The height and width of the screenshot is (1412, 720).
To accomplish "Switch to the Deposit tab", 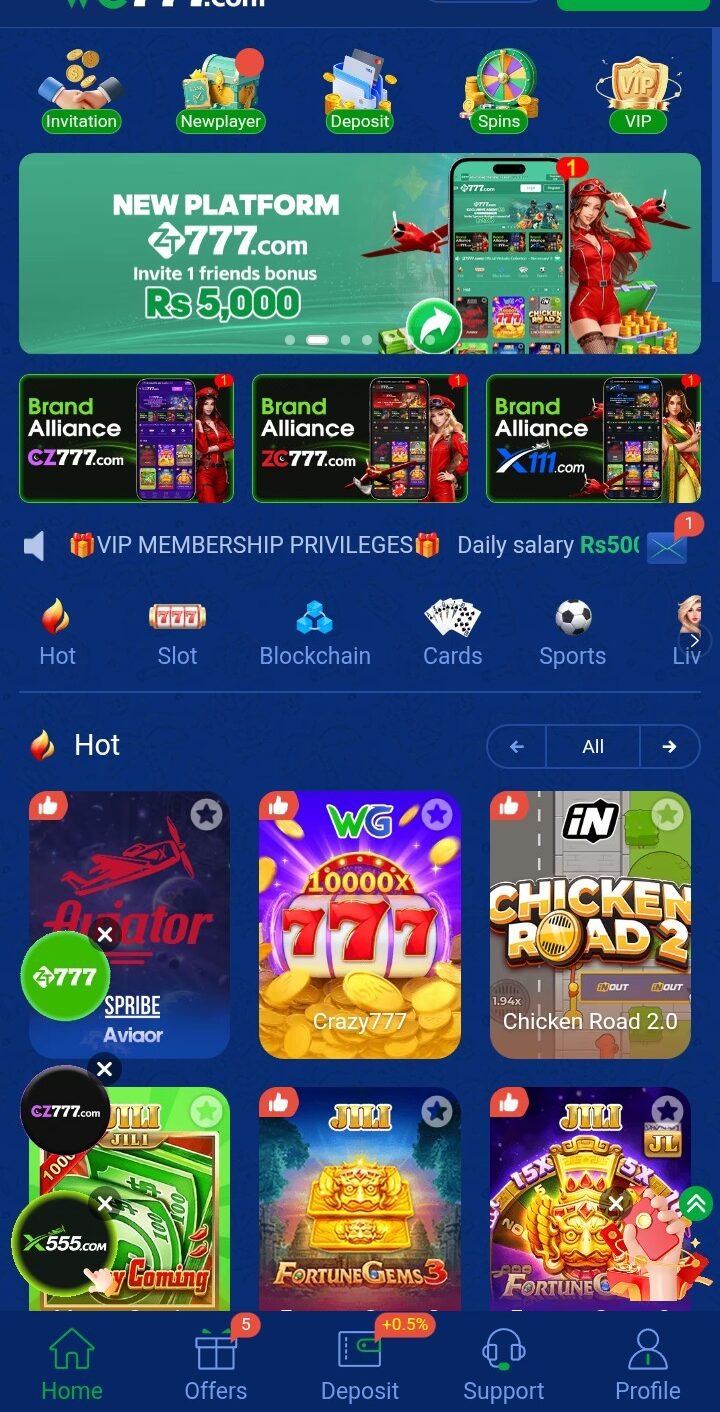I will (x=360, y=1365).
